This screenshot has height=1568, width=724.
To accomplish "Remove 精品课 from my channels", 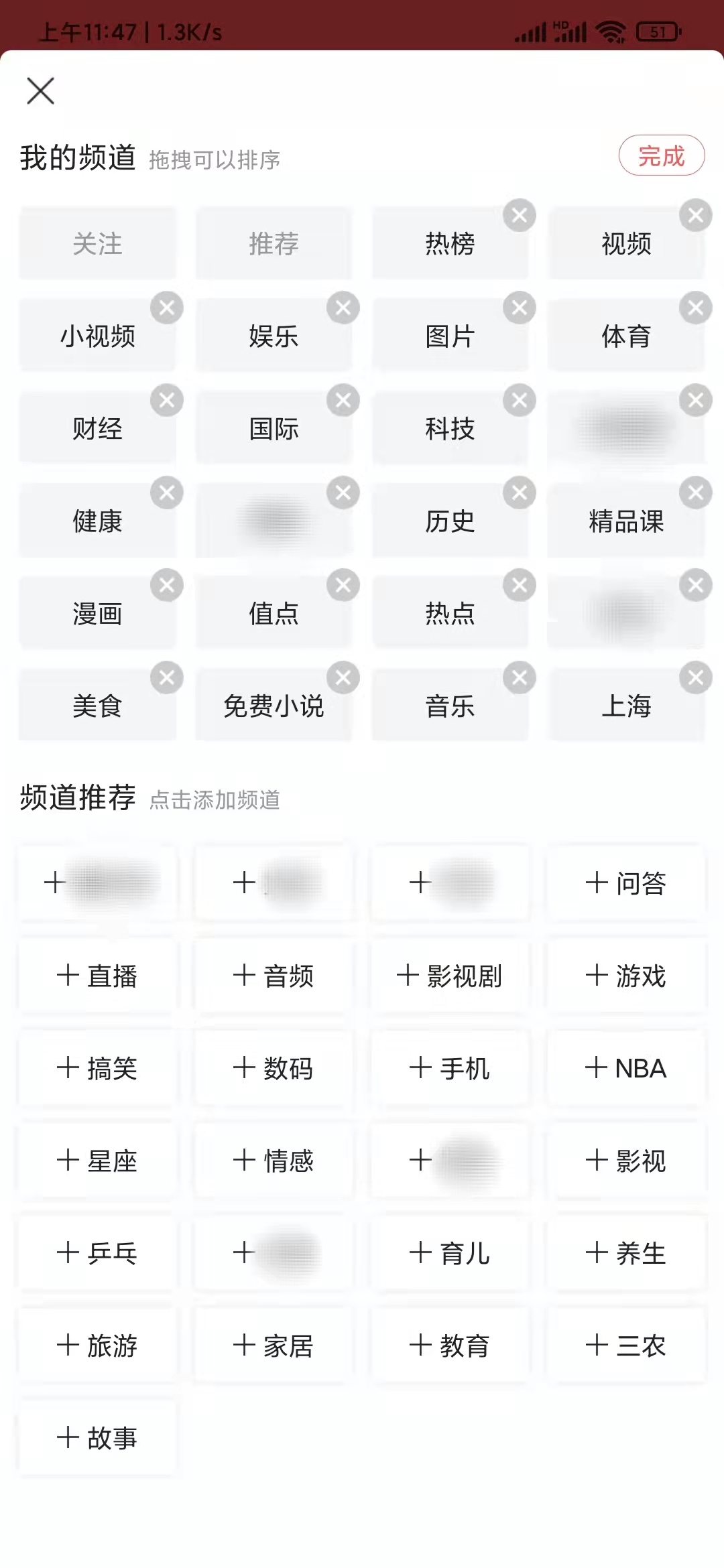I will (x=694, y=492).
